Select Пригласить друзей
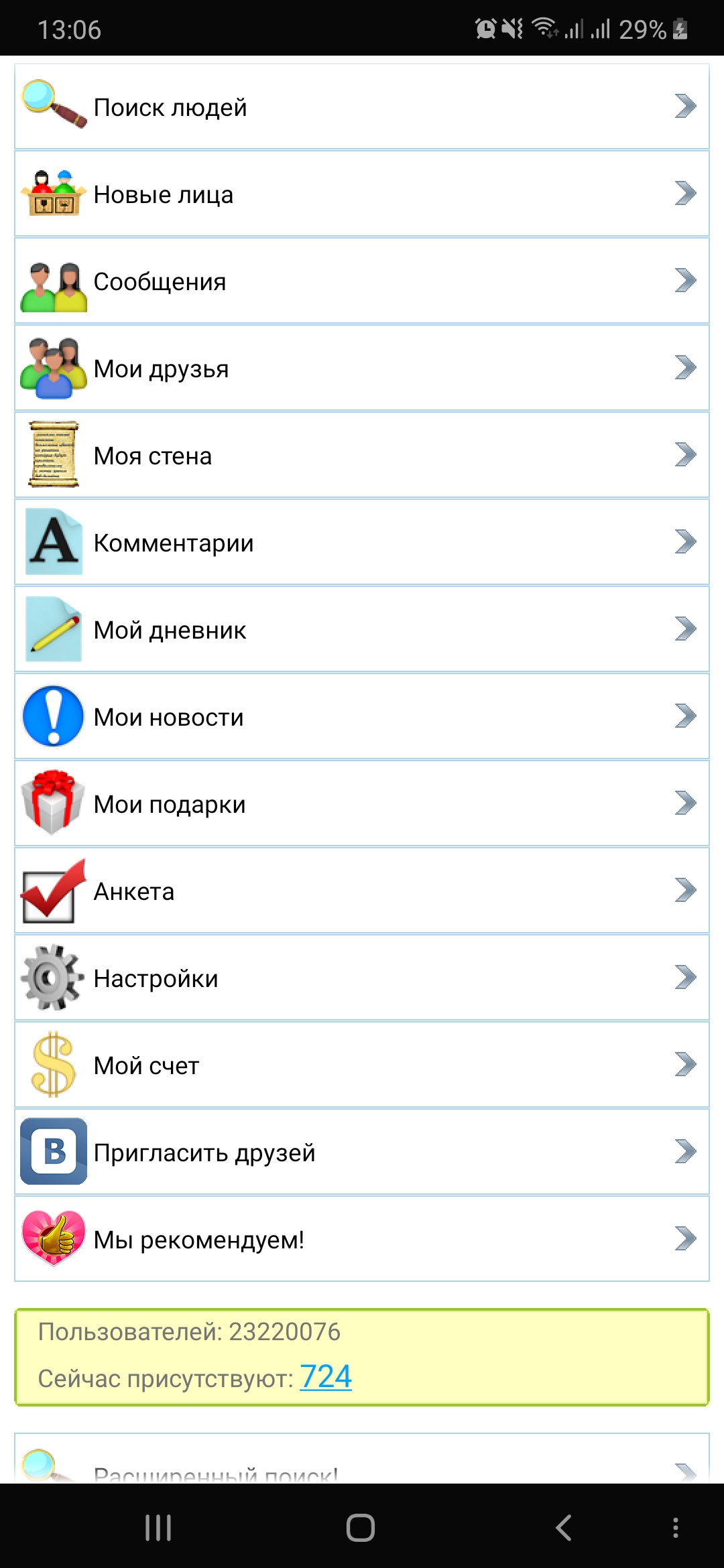The image size is (724, 1568). coord(362,1152)
